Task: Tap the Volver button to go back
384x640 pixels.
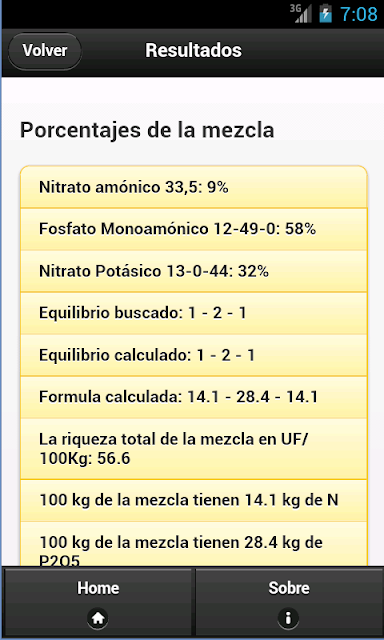Action: pyautogui.click(x=45, y=51)
